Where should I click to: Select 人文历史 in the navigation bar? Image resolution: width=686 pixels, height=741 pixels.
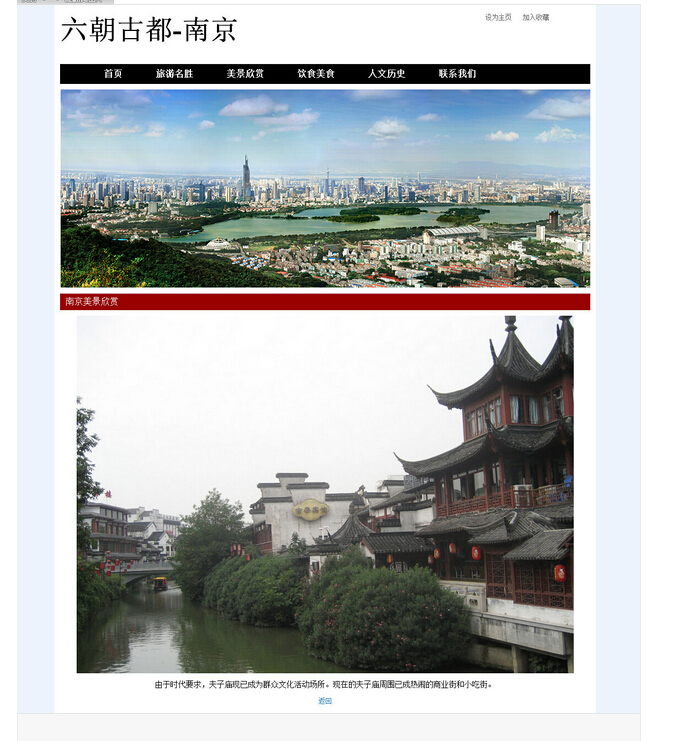387,74
